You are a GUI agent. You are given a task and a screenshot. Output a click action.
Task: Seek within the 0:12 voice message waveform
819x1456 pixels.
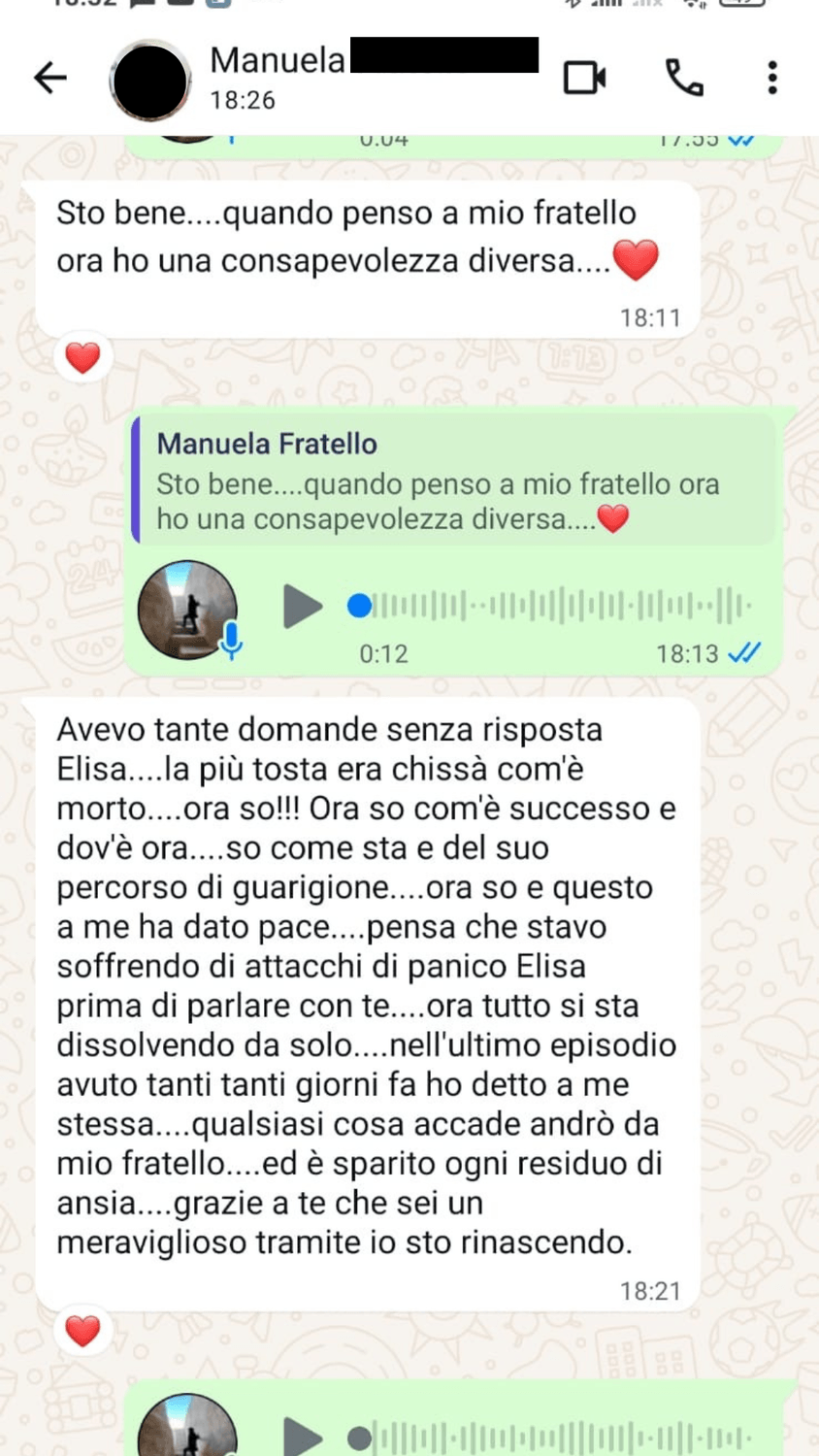(x=553, y=607)
